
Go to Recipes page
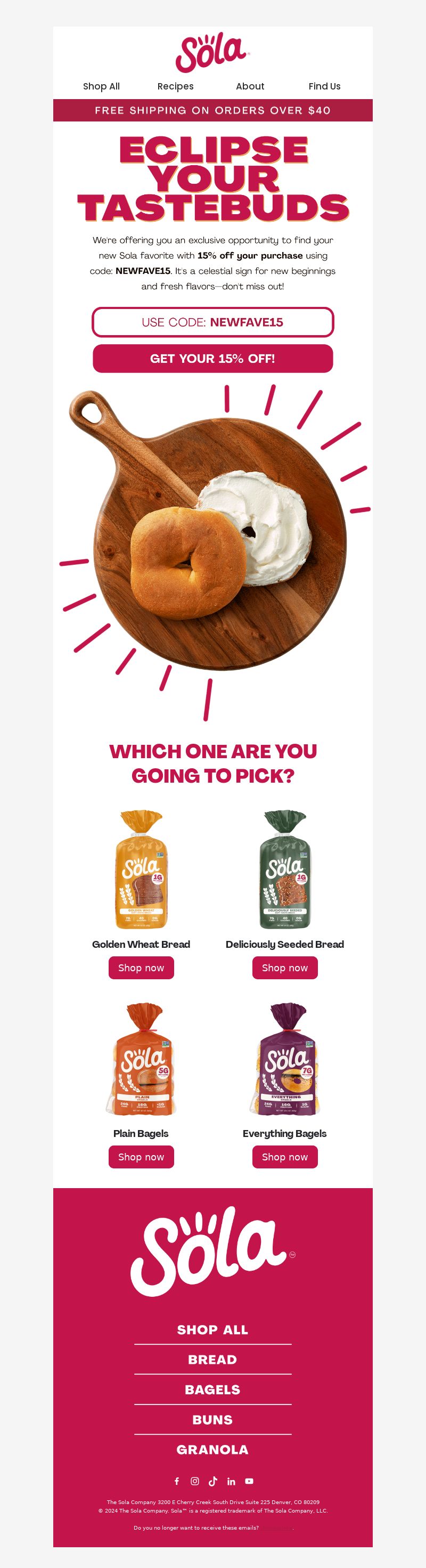pos(175,86)
